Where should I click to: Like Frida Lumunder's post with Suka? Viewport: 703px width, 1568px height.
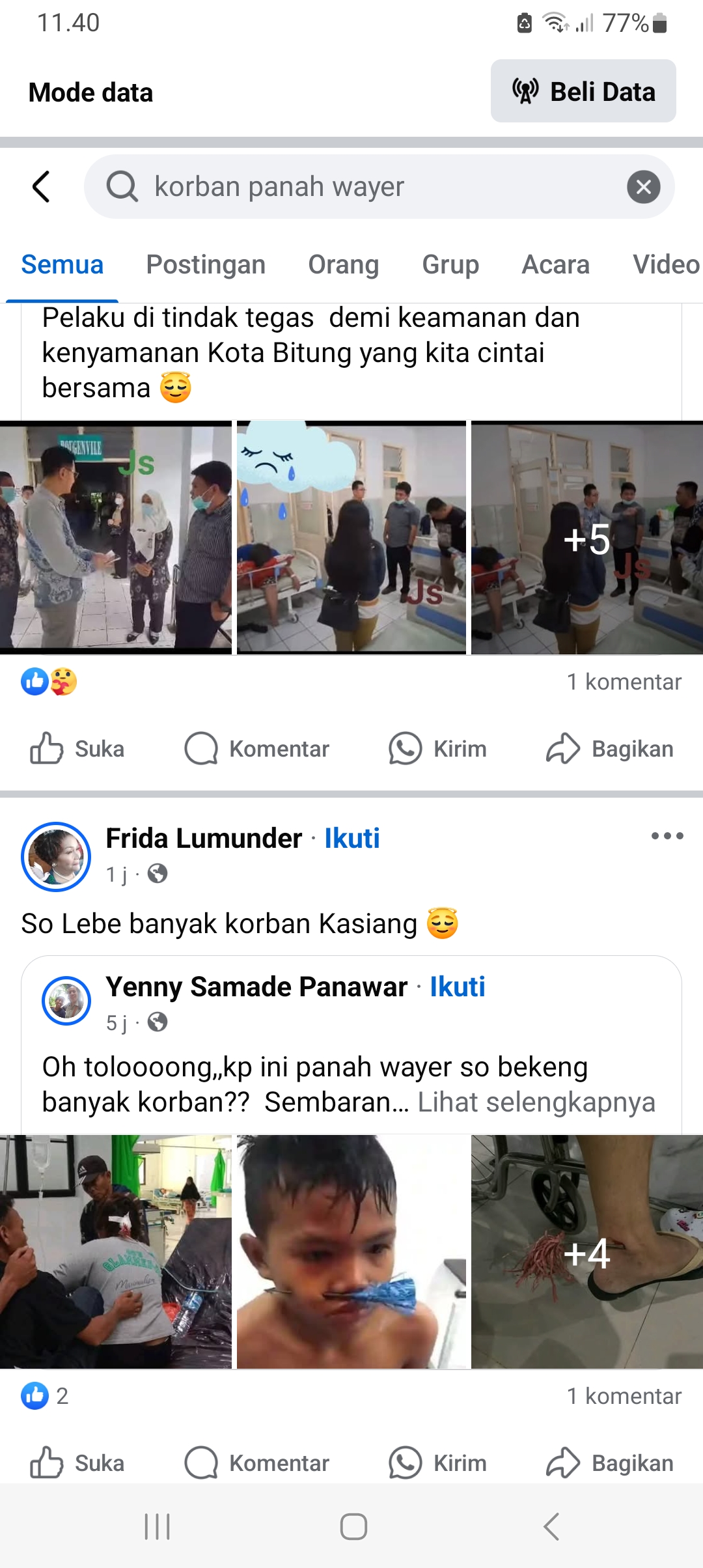coord(77,1463)
